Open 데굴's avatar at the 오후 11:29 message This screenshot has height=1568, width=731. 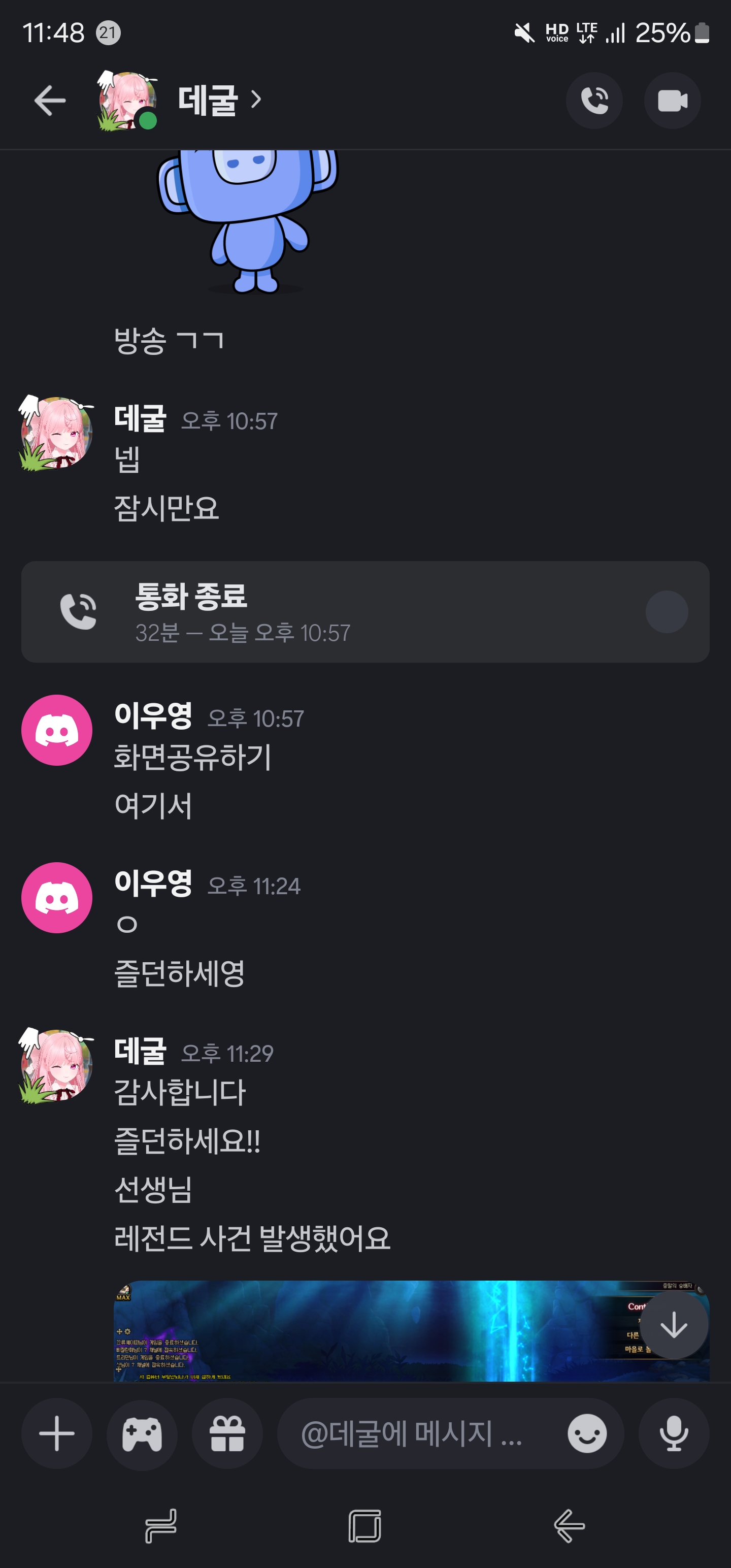[57, 1065]
